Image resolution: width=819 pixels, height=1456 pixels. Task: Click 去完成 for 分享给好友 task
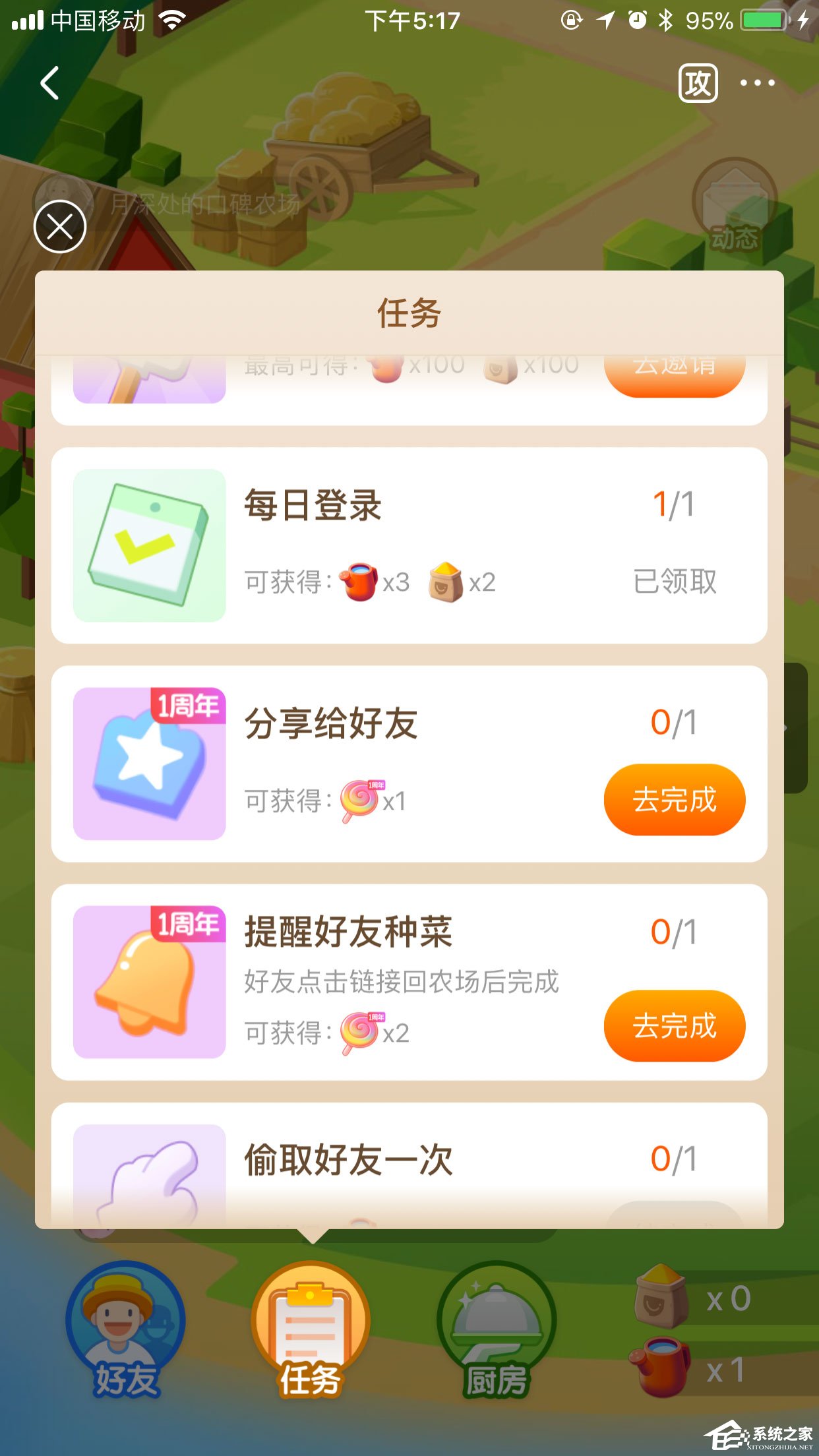pyautogui.click(x=674, y=799)
